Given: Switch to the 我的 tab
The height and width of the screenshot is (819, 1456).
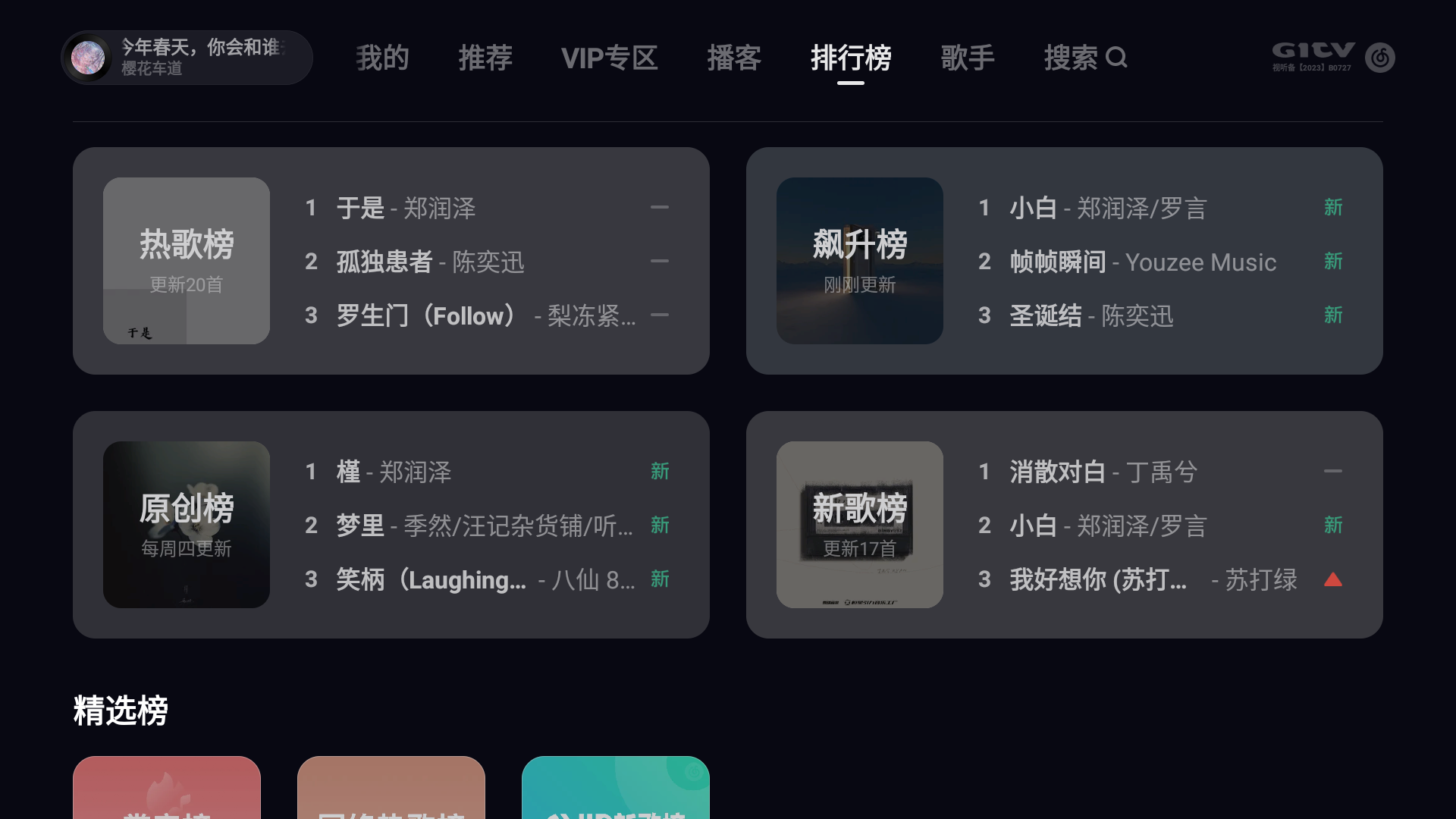Looking at the screenshot, I should coord(382,58).
